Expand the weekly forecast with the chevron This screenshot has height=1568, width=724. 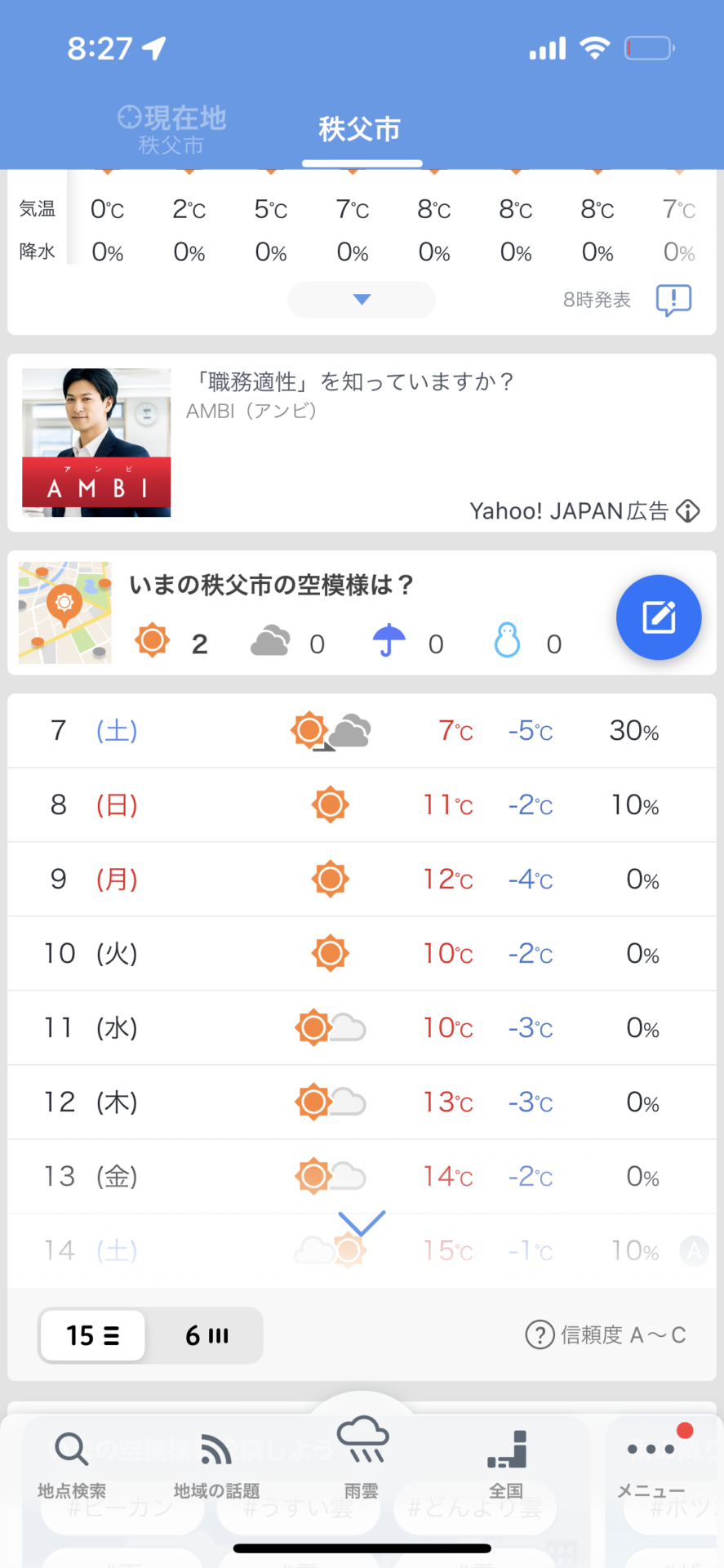[362, 1223]
